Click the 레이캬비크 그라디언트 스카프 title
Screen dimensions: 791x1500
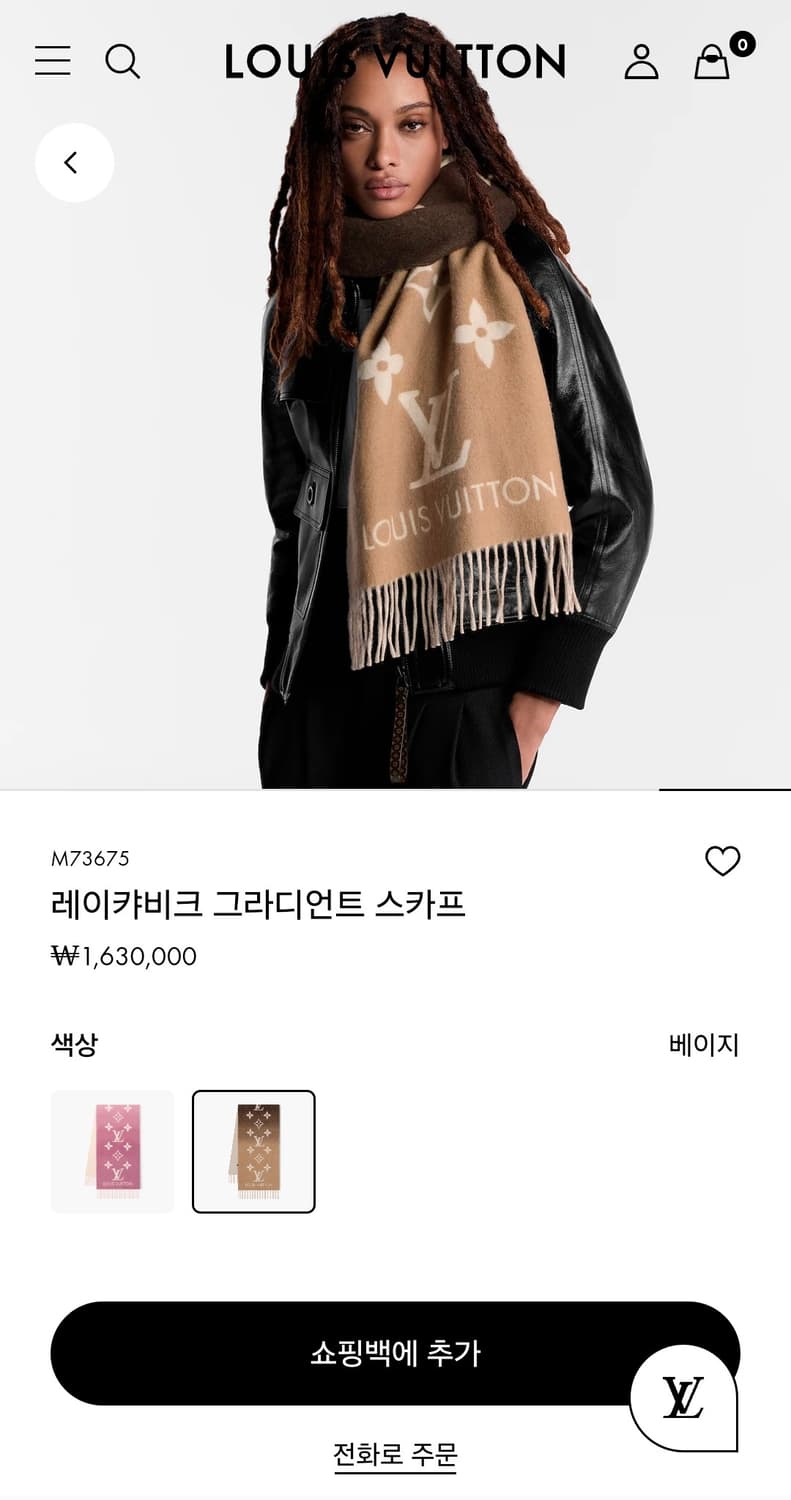(264, 903)
